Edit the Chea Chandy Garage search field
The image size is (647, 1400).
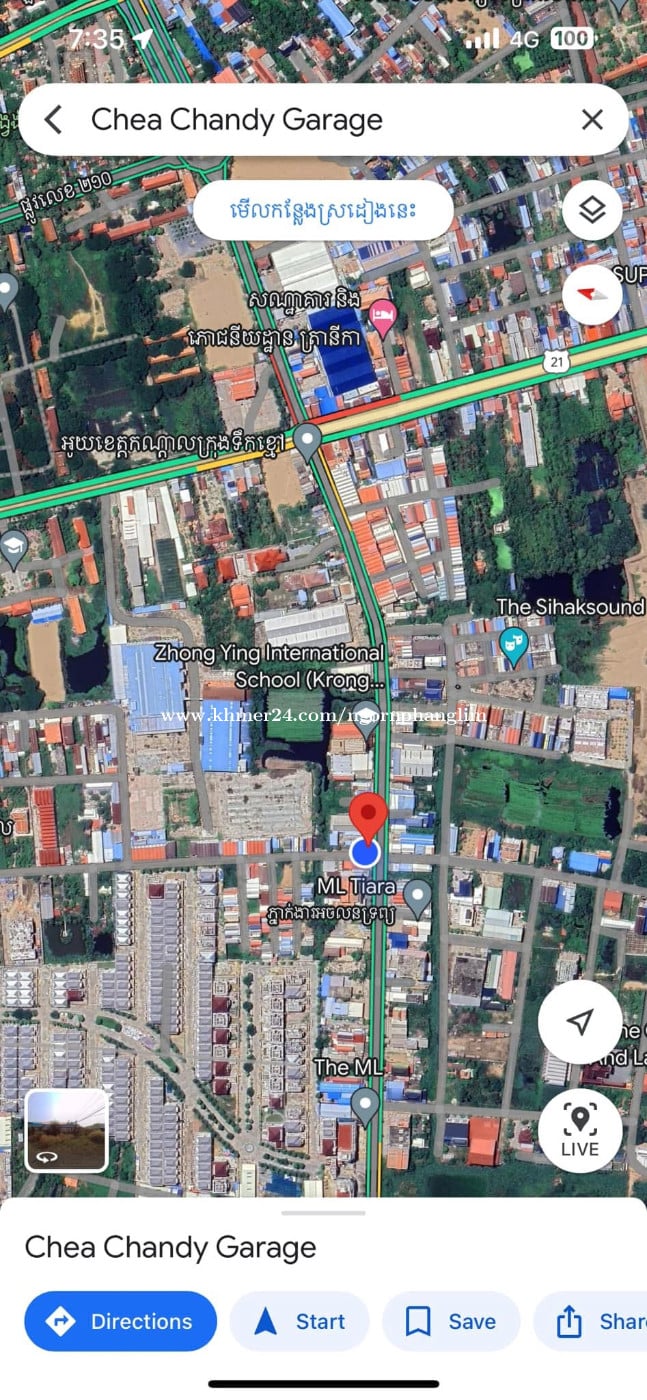click(300, 120)
